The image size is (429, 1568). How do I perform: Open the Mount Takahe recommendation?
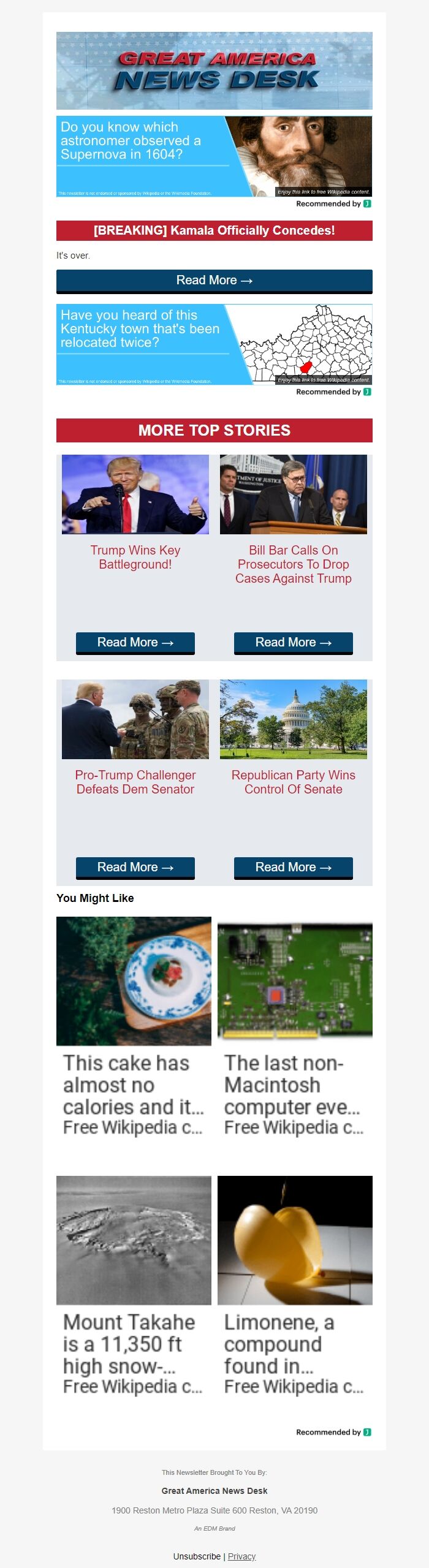click(x=134, y=1286)
